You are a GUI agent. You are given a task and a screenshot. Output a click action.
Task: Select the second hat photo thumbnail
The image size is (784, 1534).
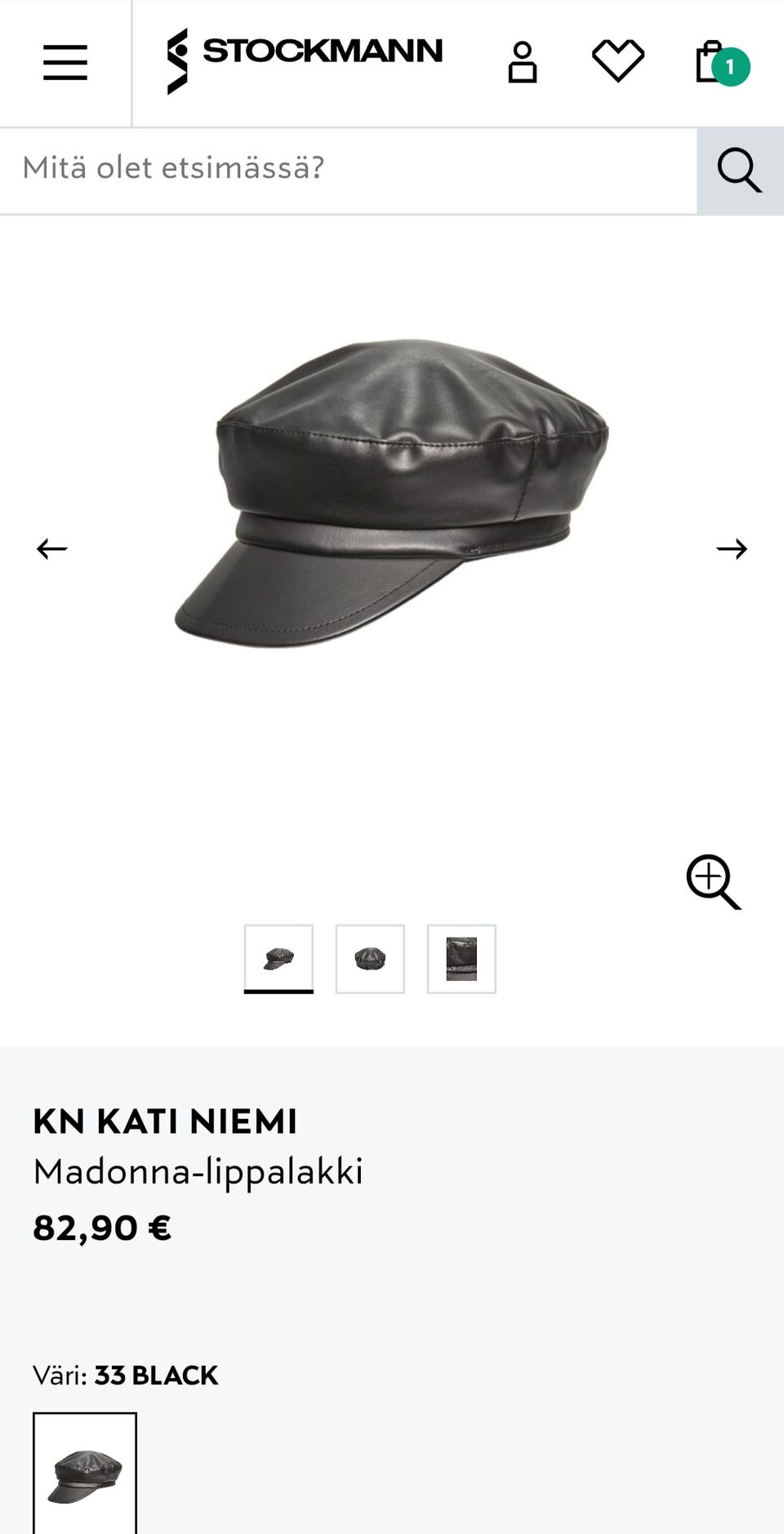(369, 959)
